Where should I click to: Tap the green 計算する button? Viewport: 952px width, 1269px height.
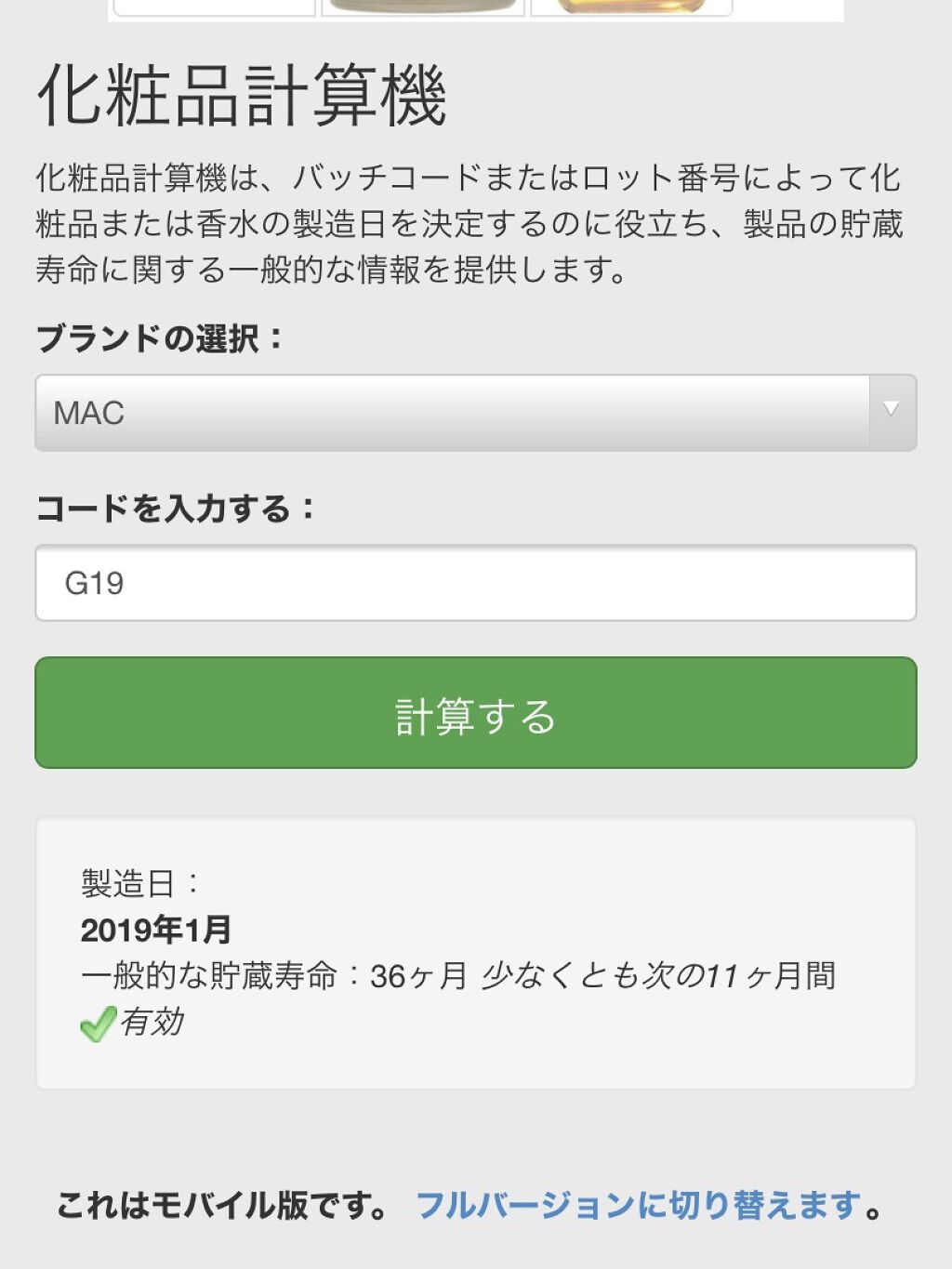point(475,713)
